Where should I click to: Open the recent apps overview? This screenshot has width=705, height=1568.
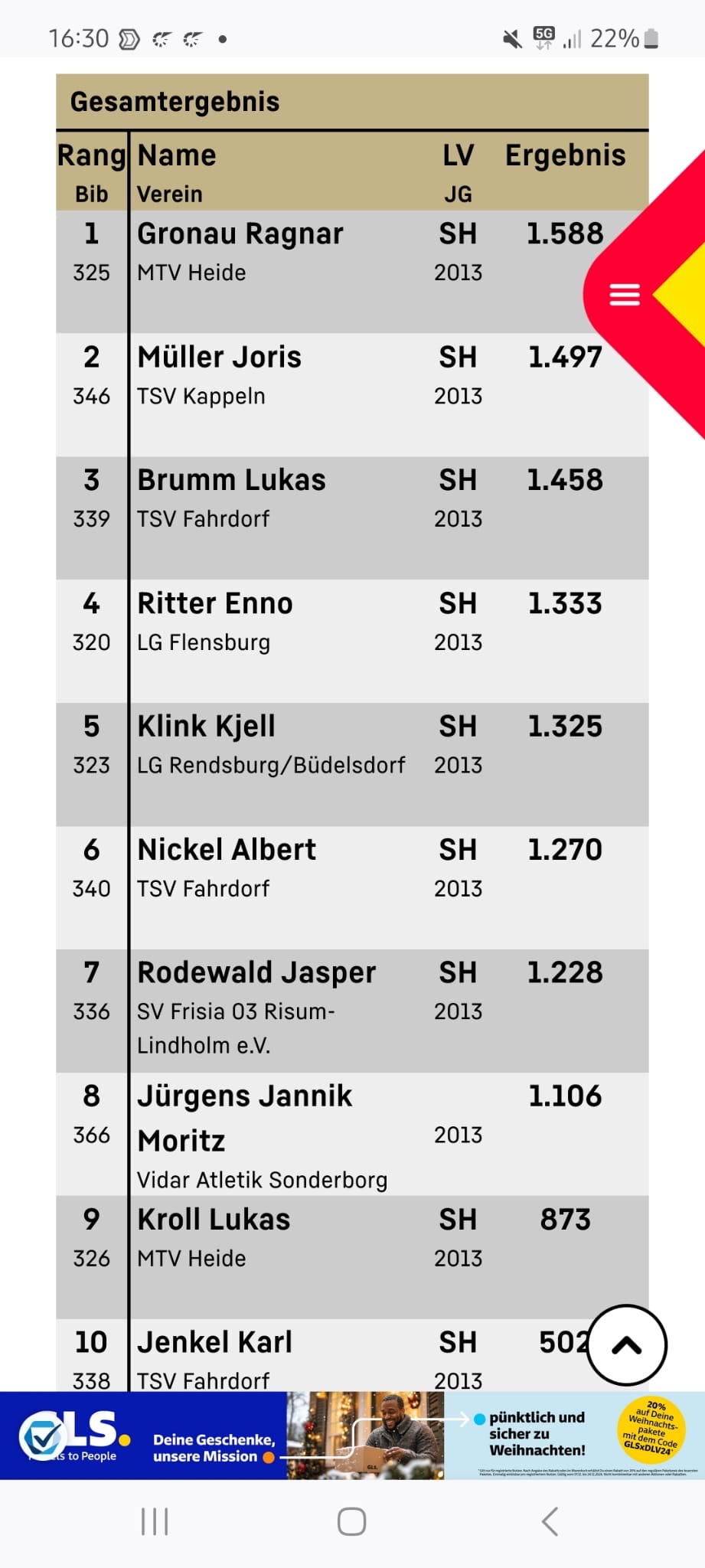coord(155,1521)
